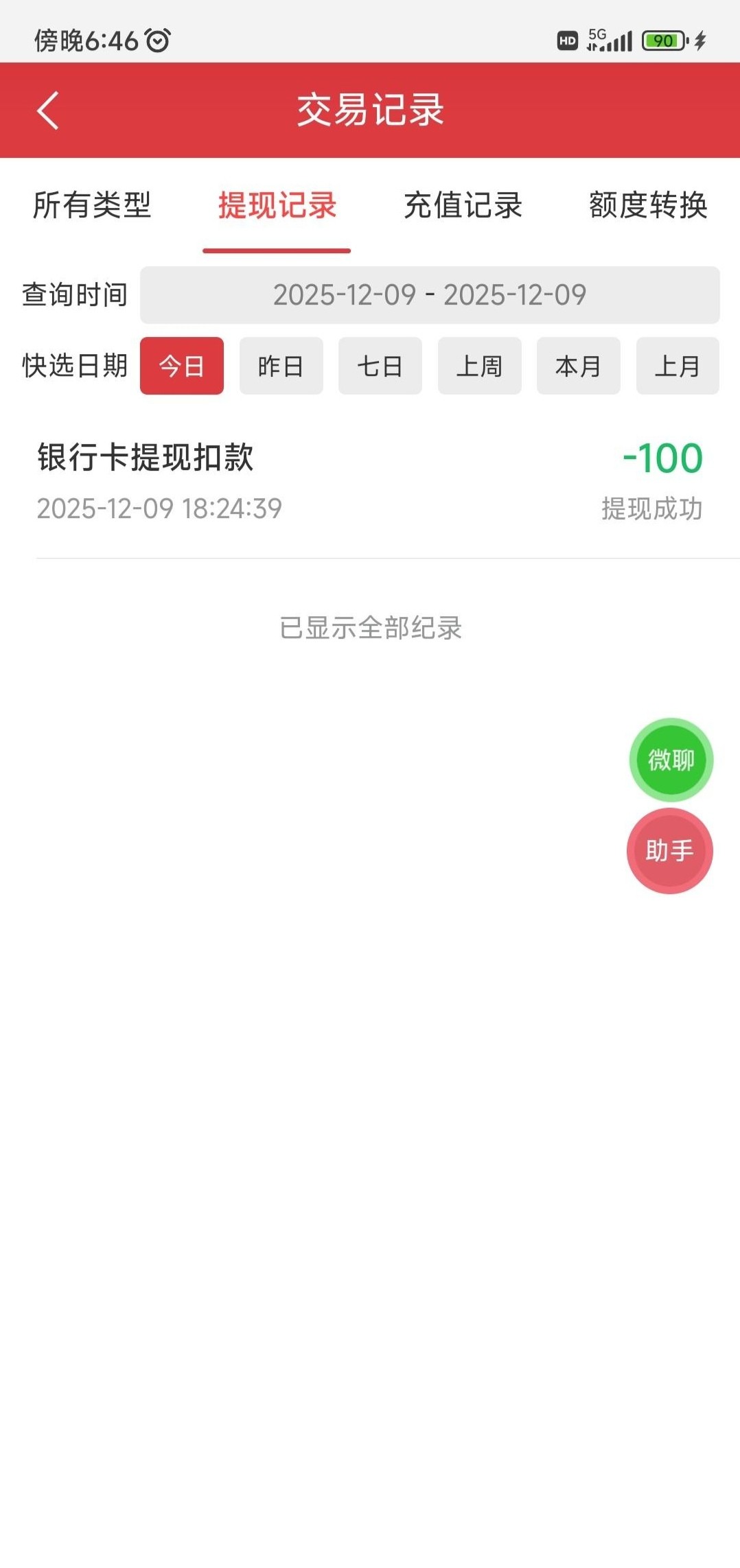The height and width of the screenshot is (1568, 740).
Task: Open the 银行卡提现扣款 record
Action: (370, 482)
